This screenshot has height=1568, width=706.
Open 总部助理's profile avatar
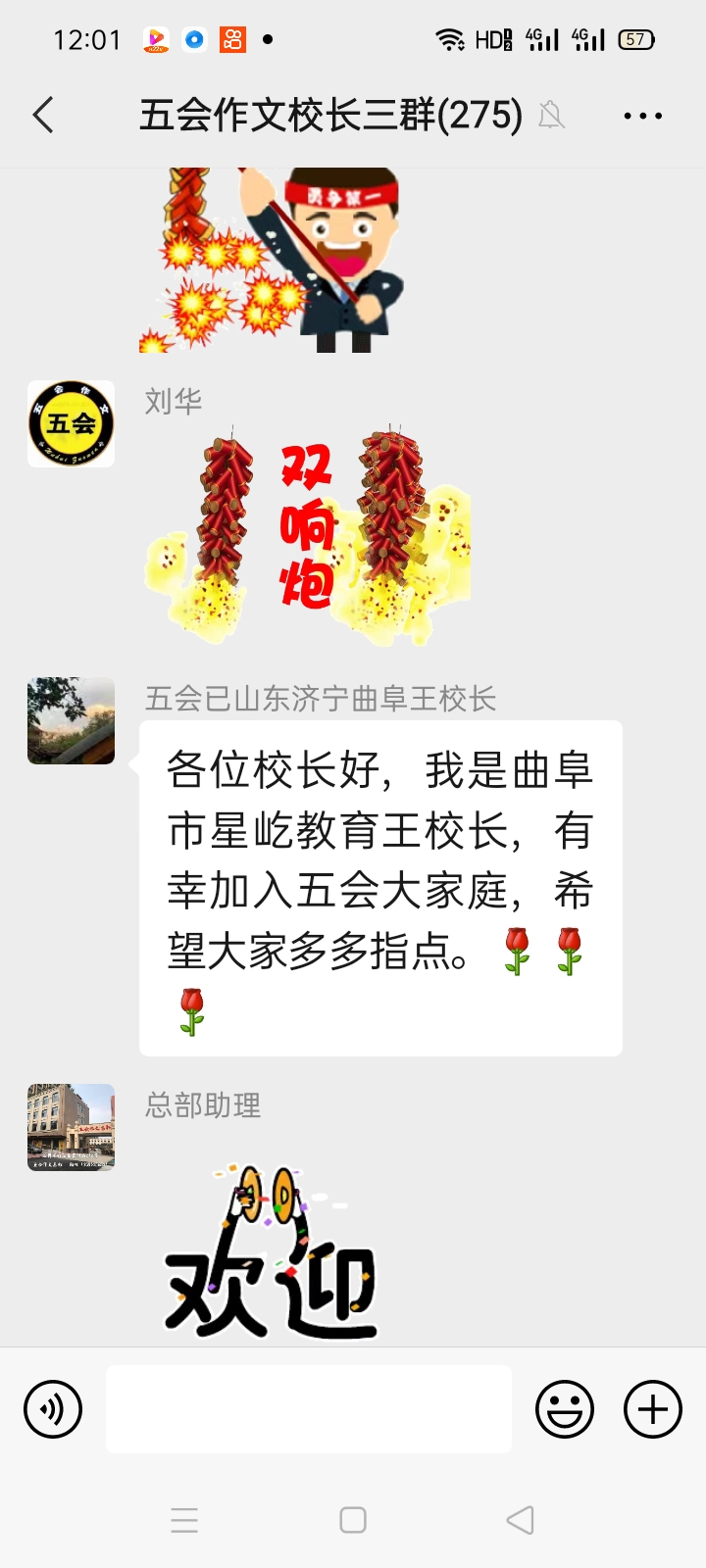tap(71, 1127)
